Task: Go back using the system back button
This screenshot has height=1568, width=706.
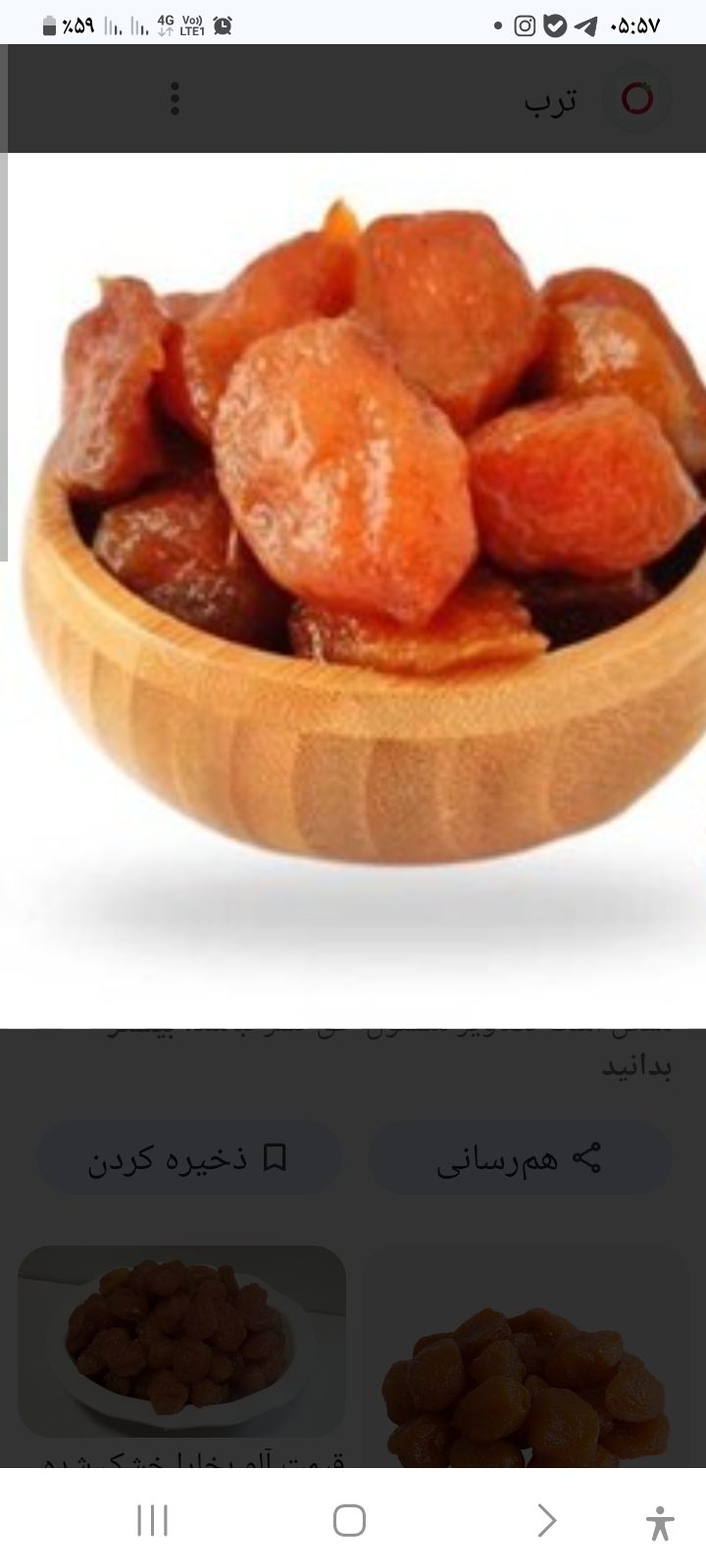Action: click(547, 1520)
